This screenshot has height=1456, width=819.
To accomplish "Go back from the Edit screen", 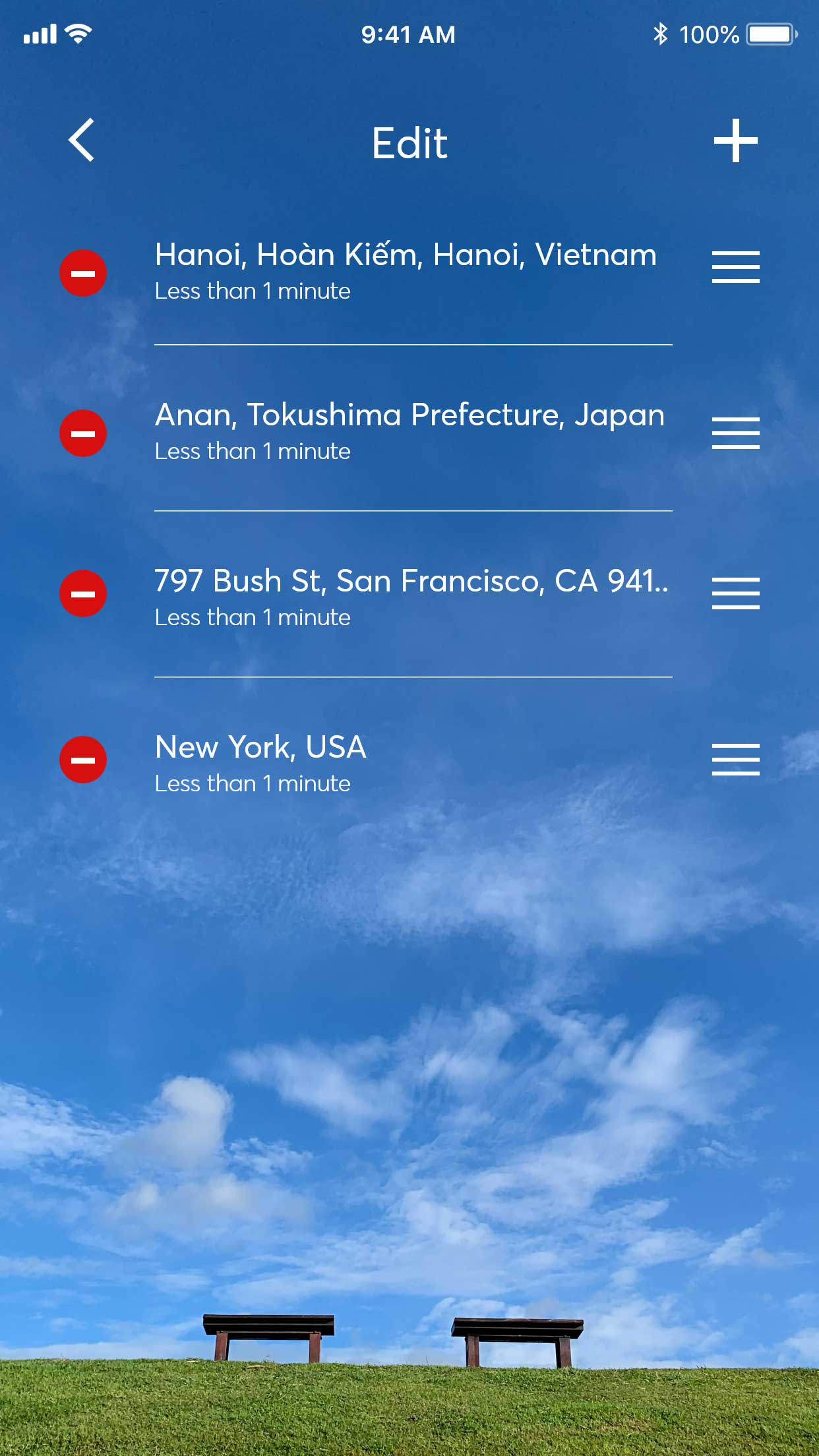I will coord(82,140).
